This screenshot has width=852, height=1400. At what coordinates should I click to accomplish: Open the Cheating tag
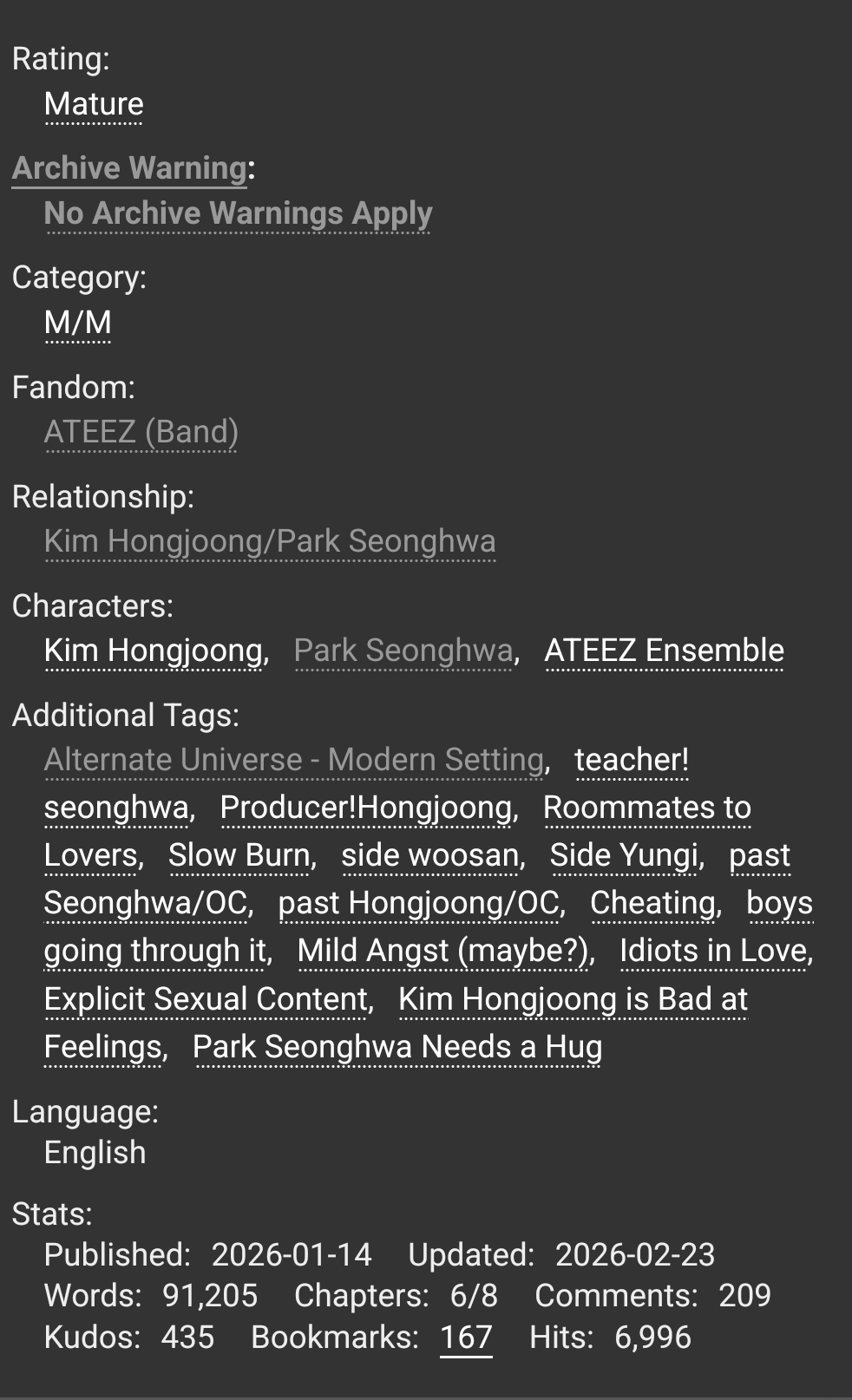coord(652,903)
